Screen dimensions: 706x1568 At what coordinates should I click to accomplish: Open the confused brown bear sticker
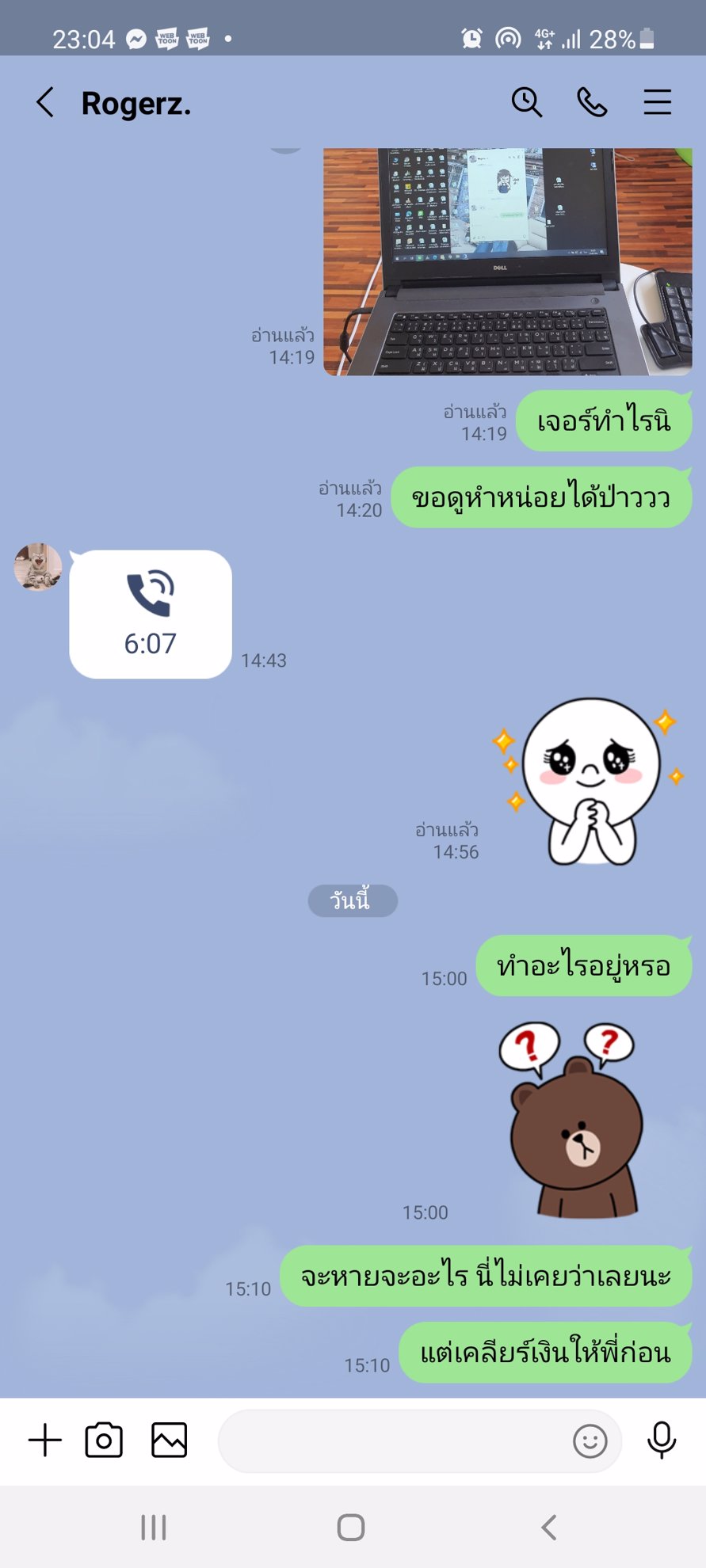pyautogui.click(x=574, y=1121)
